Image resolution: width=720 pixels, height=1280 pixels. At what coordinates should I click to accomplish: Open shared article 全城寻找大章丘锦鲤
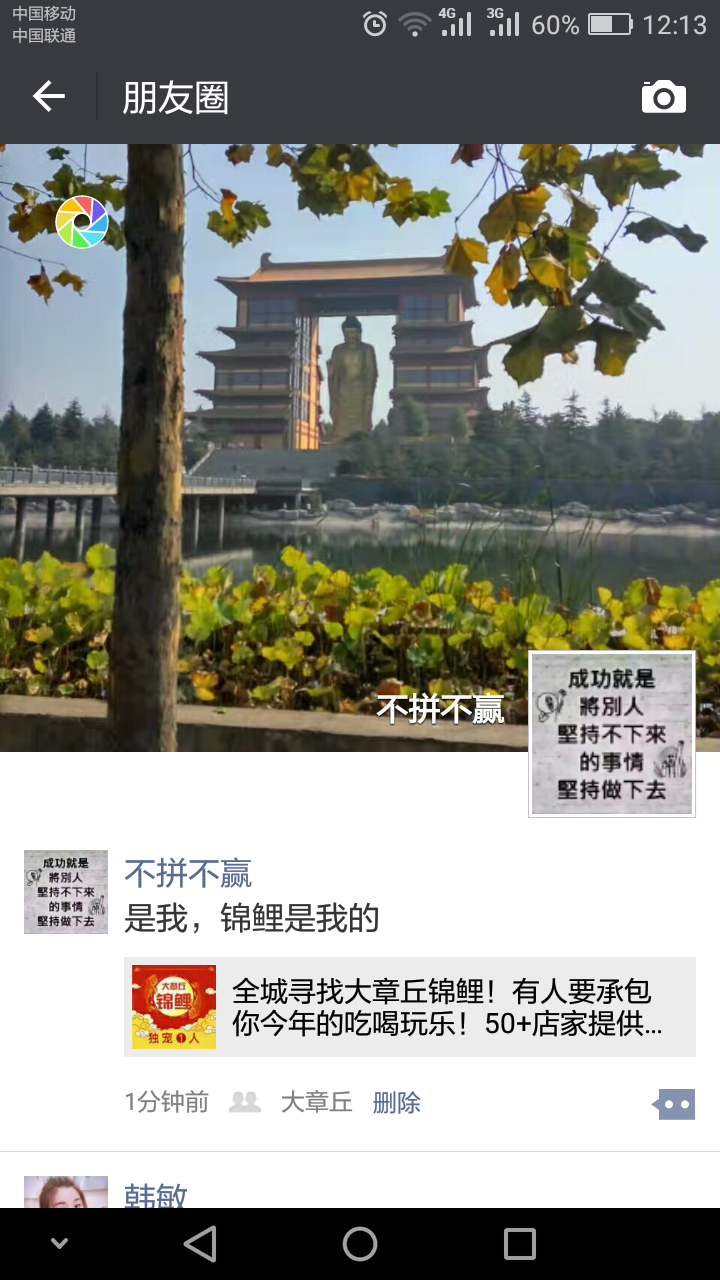click(x=410, y=1007)
